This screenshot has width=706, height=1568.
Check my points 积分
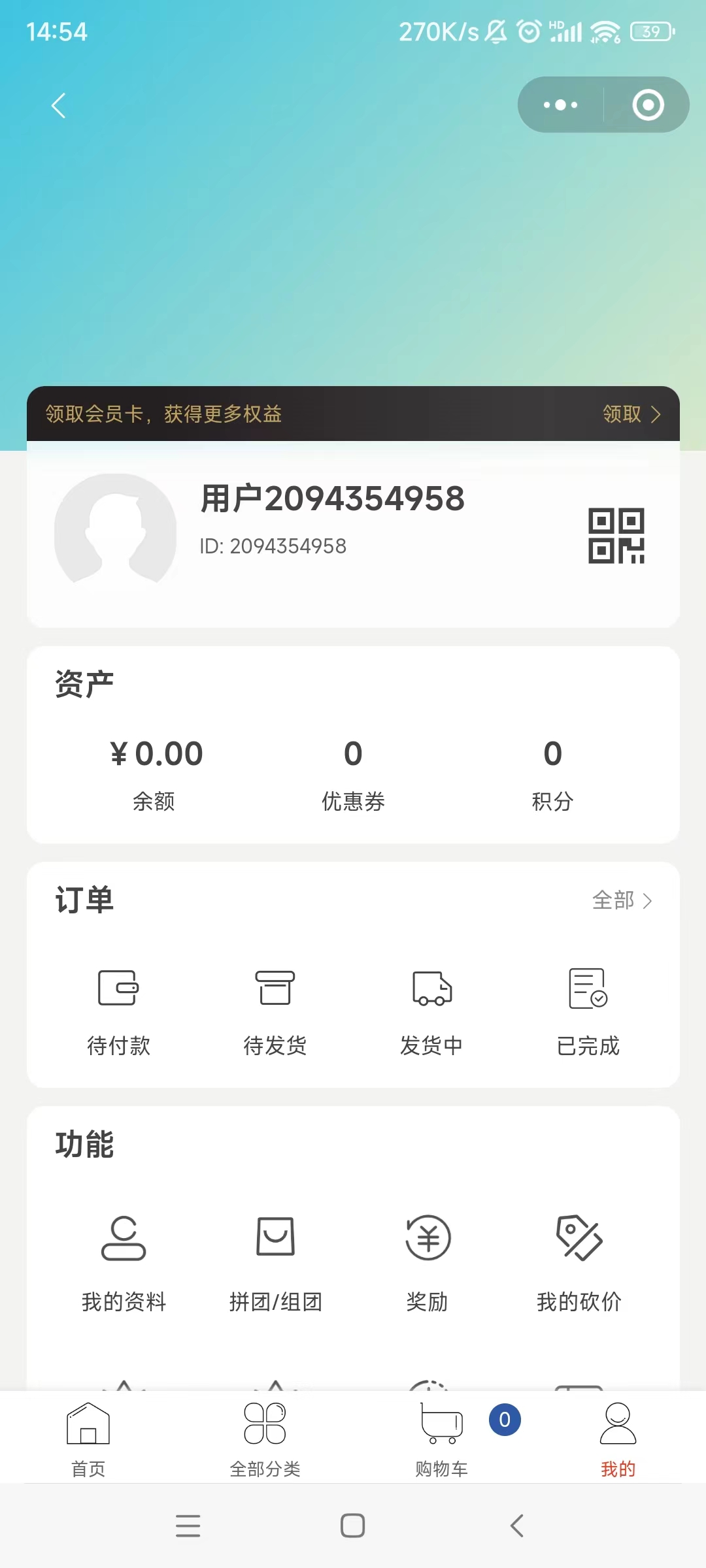click(x=552, y=773)
